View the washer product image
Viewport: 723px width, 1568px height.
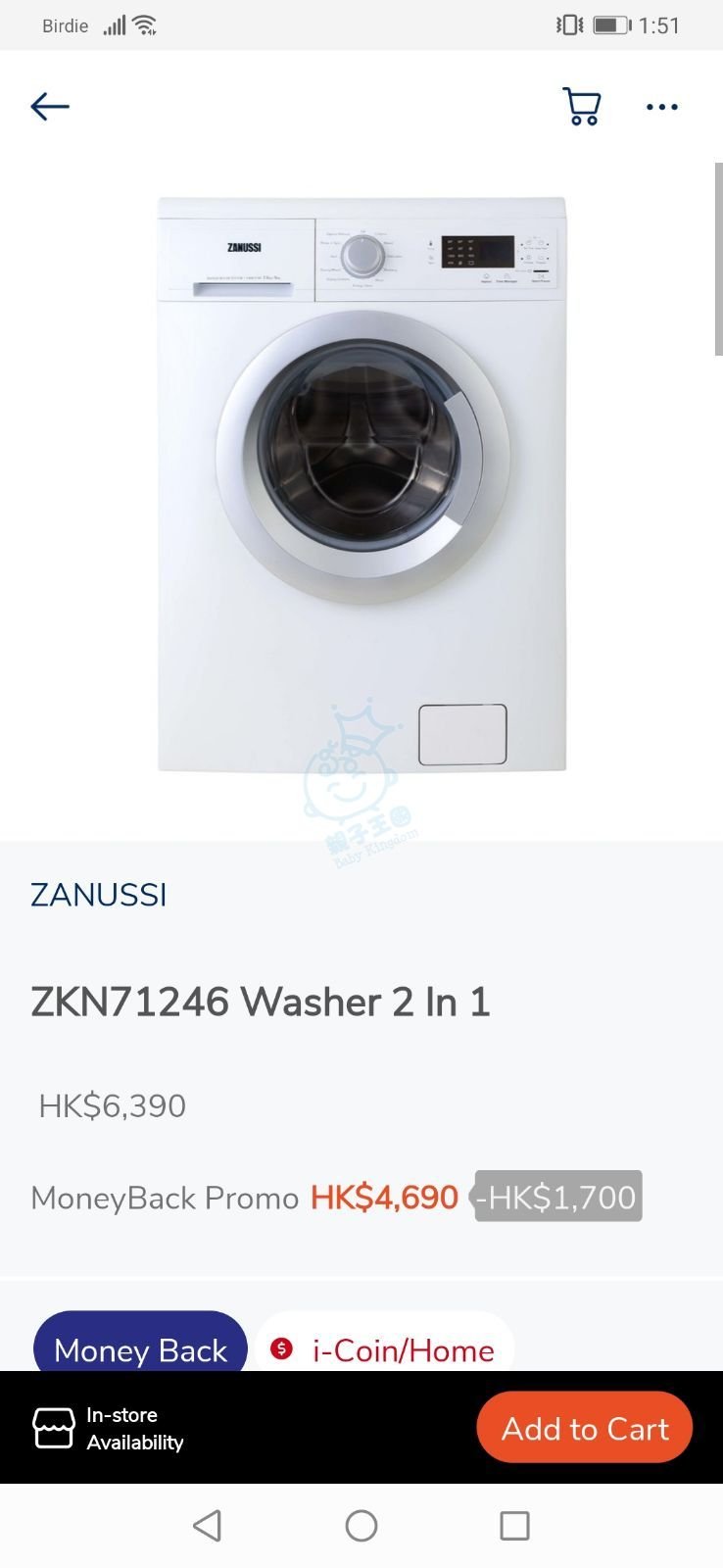pos(361,484)
